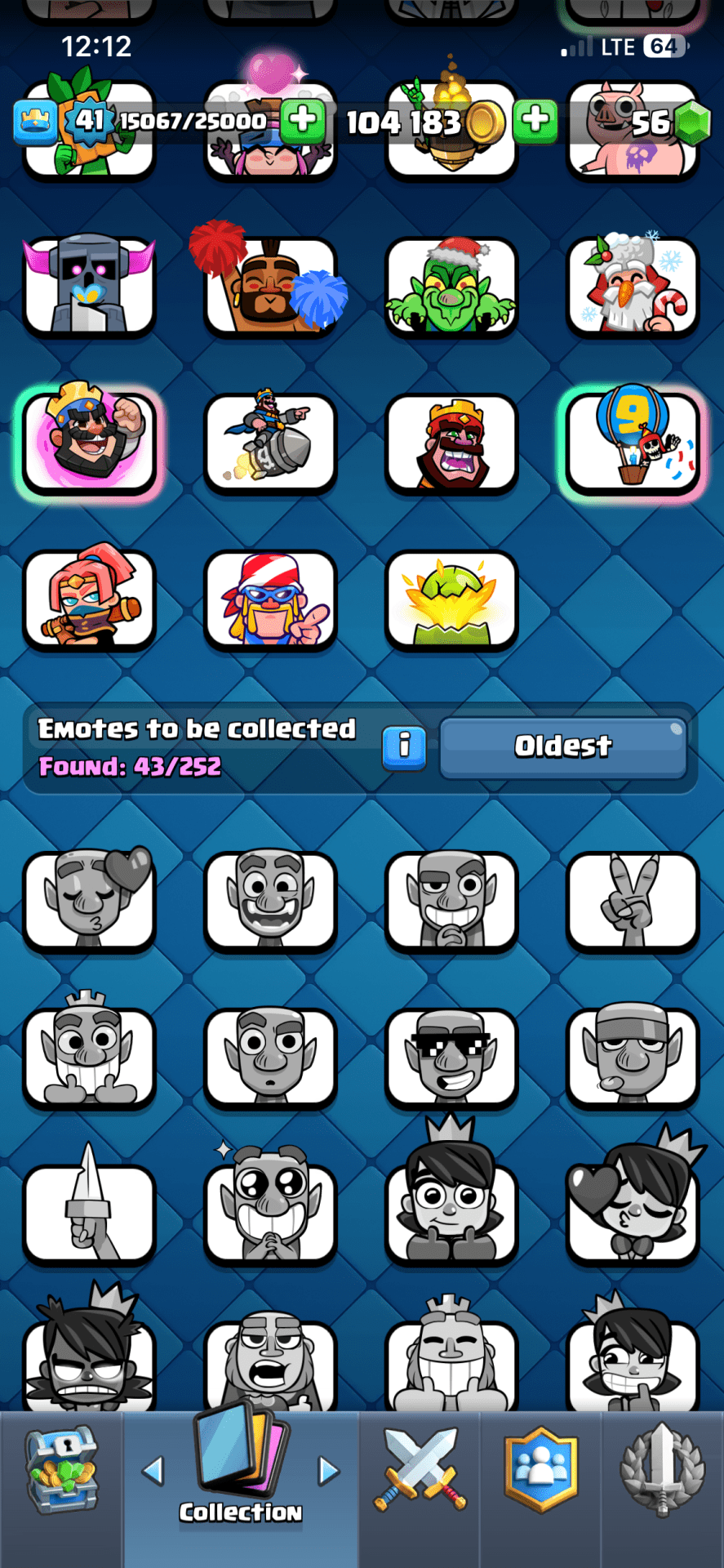The image size is (724, 1568).
Task: Add more gold with the plus button
Action: coord(535,120)
